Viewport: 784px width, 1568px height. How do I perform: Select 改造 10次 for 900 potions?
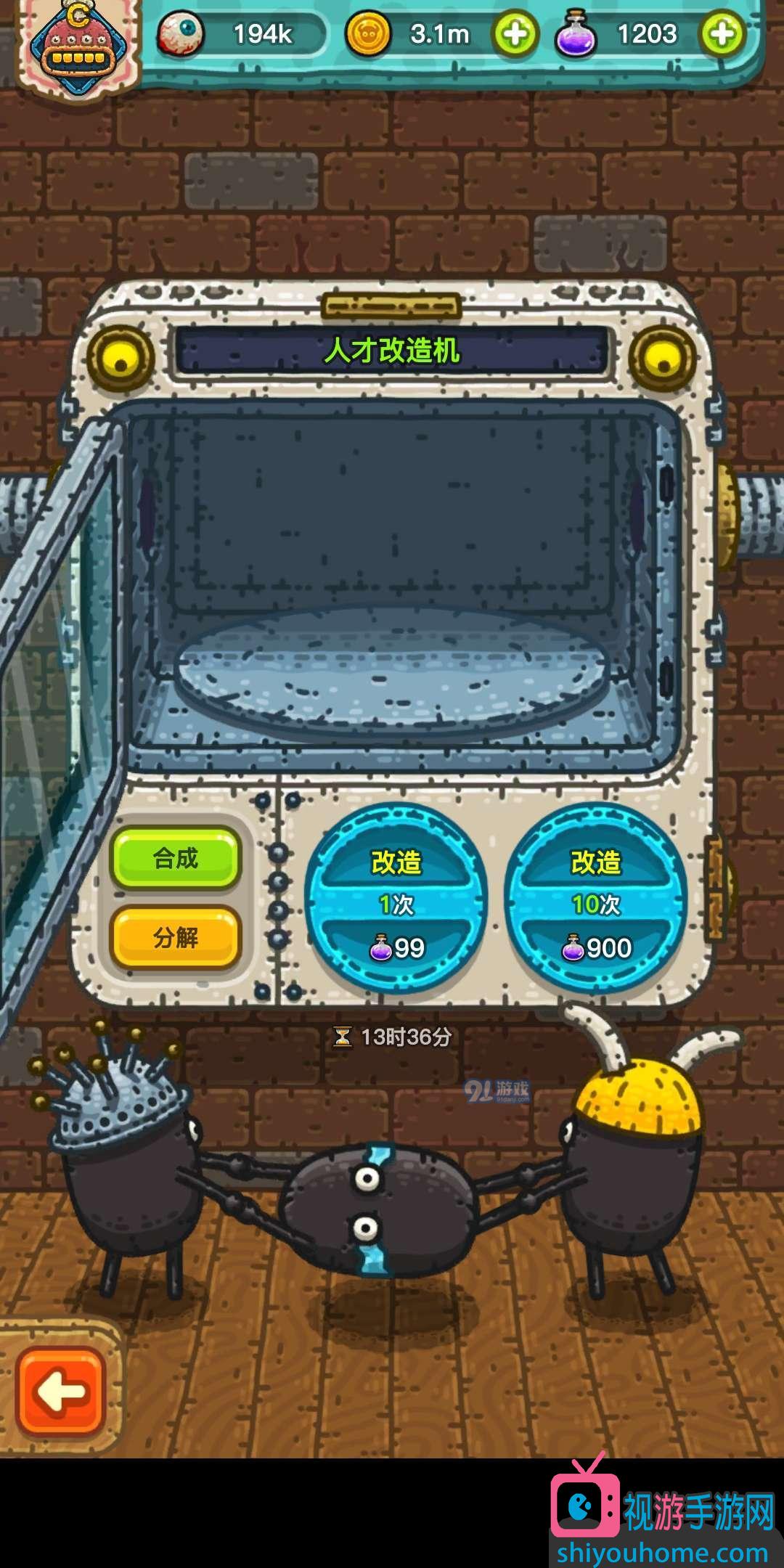coord(595,900)
